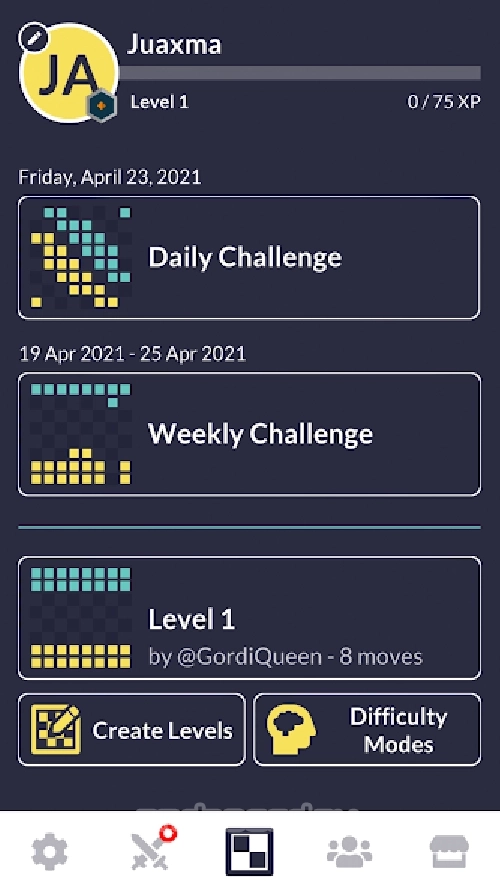Go to the friends group tab
This screenshot has width=500, height=893.
pos(349,852)
